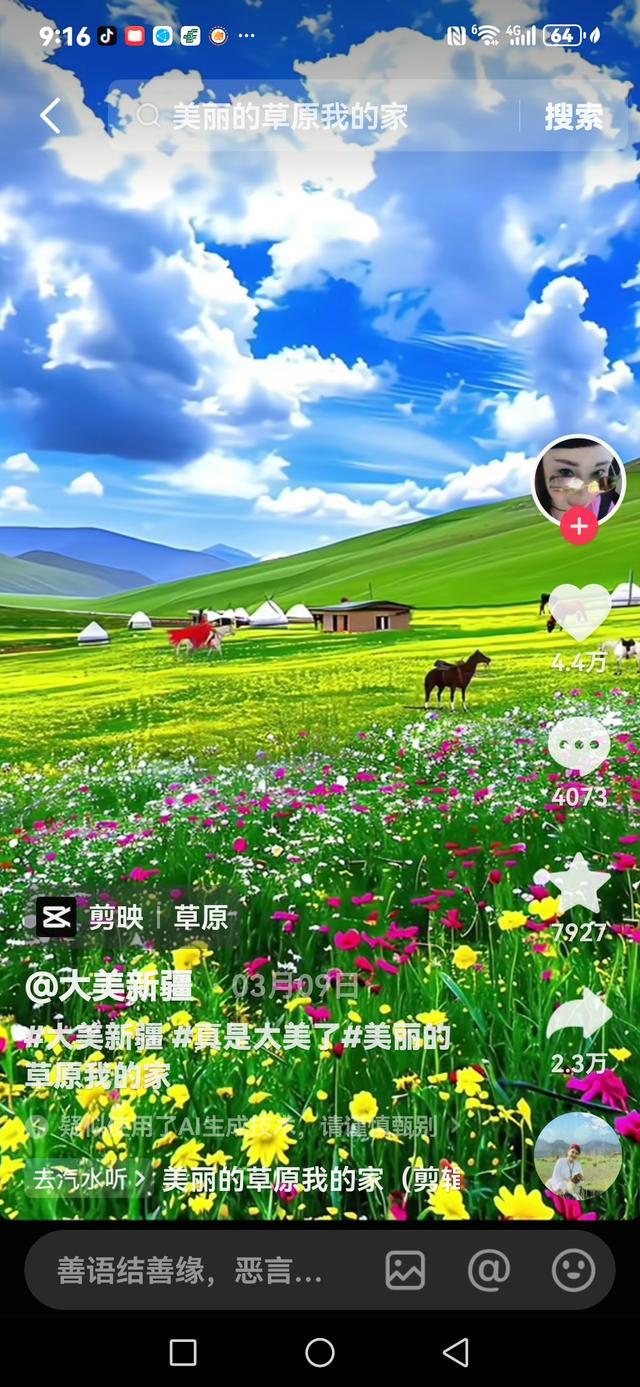Like this video with the heart icon
The height and width of the screenshot is (1387, 640).
[x=579, y=612]
